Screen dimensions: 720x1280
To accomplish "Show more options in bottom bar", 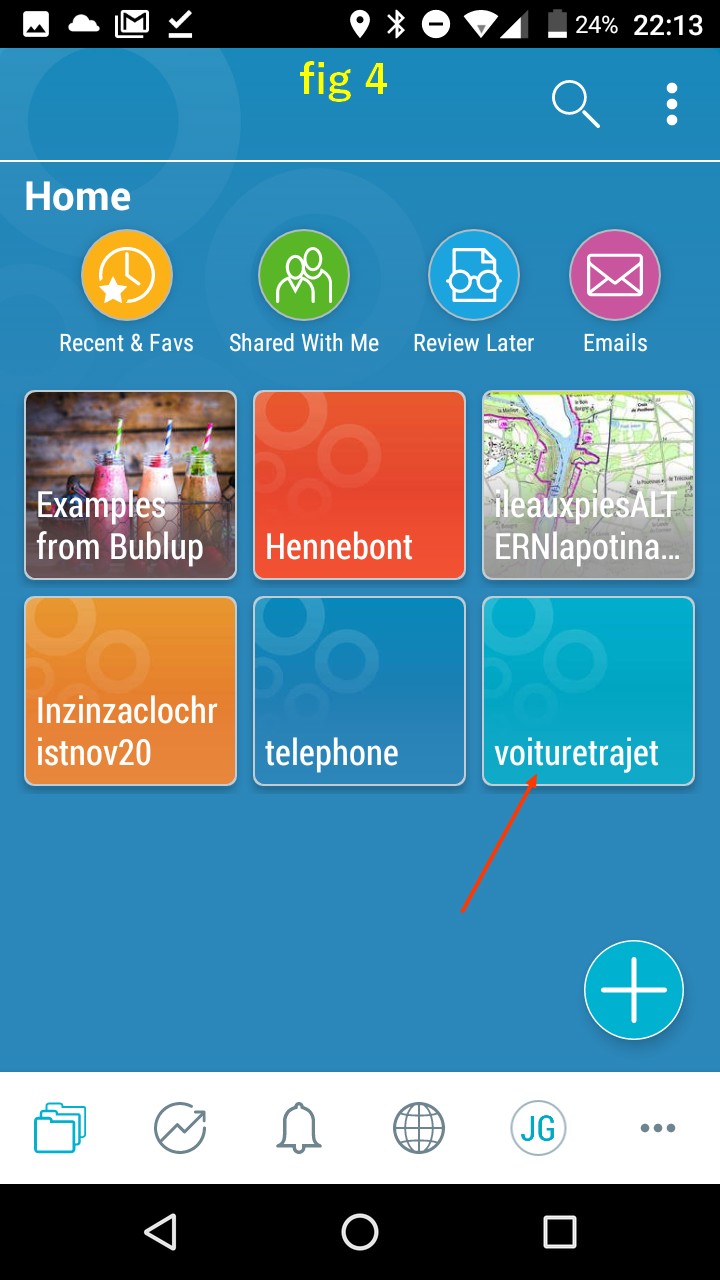I will (657, 1129).
